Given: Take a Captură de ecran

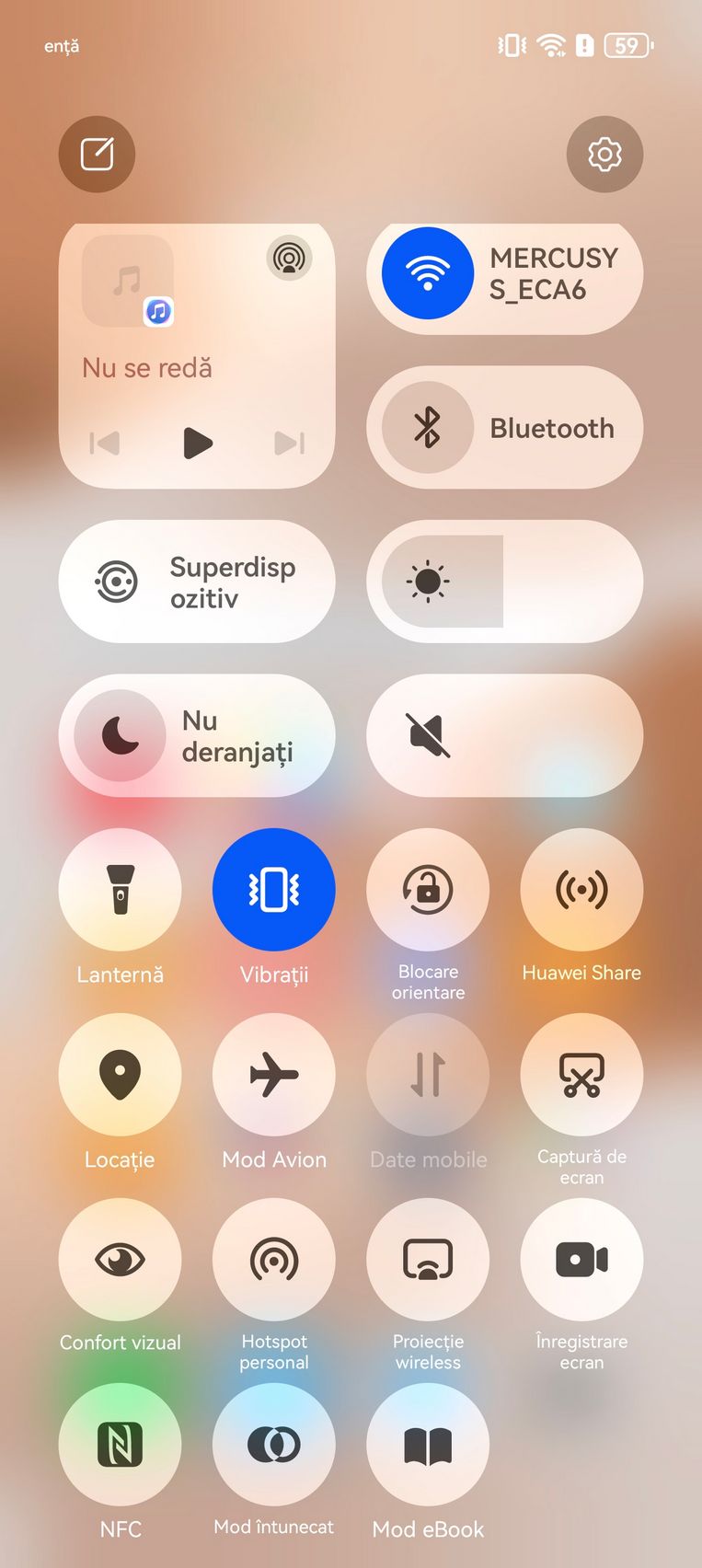Looking at the screenshot, I should coord(581,1075).
